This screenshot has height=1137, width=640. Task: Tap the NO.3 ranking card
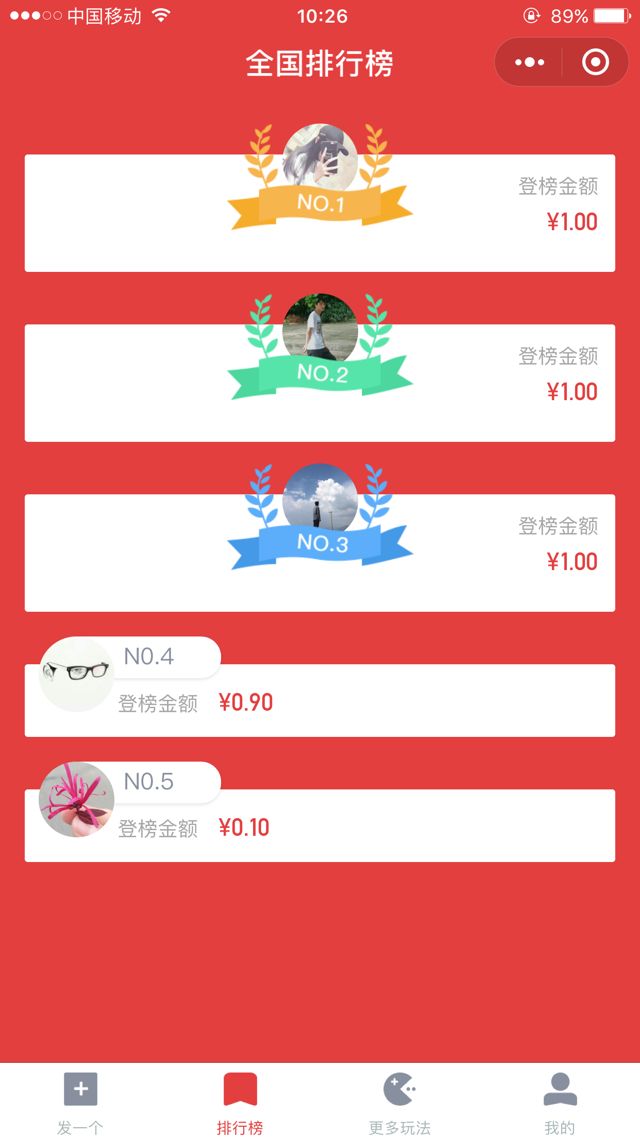click(320, 553)
